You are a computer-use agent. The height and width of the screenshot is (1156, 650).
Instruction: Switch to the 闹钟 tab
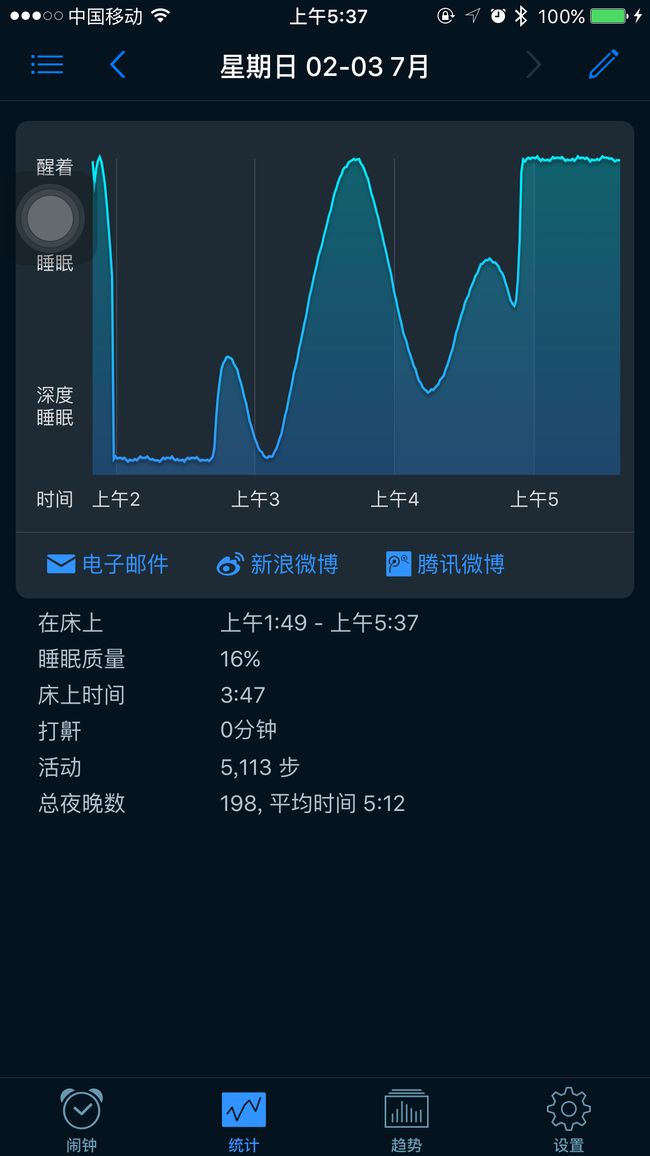coord(81,1120)
